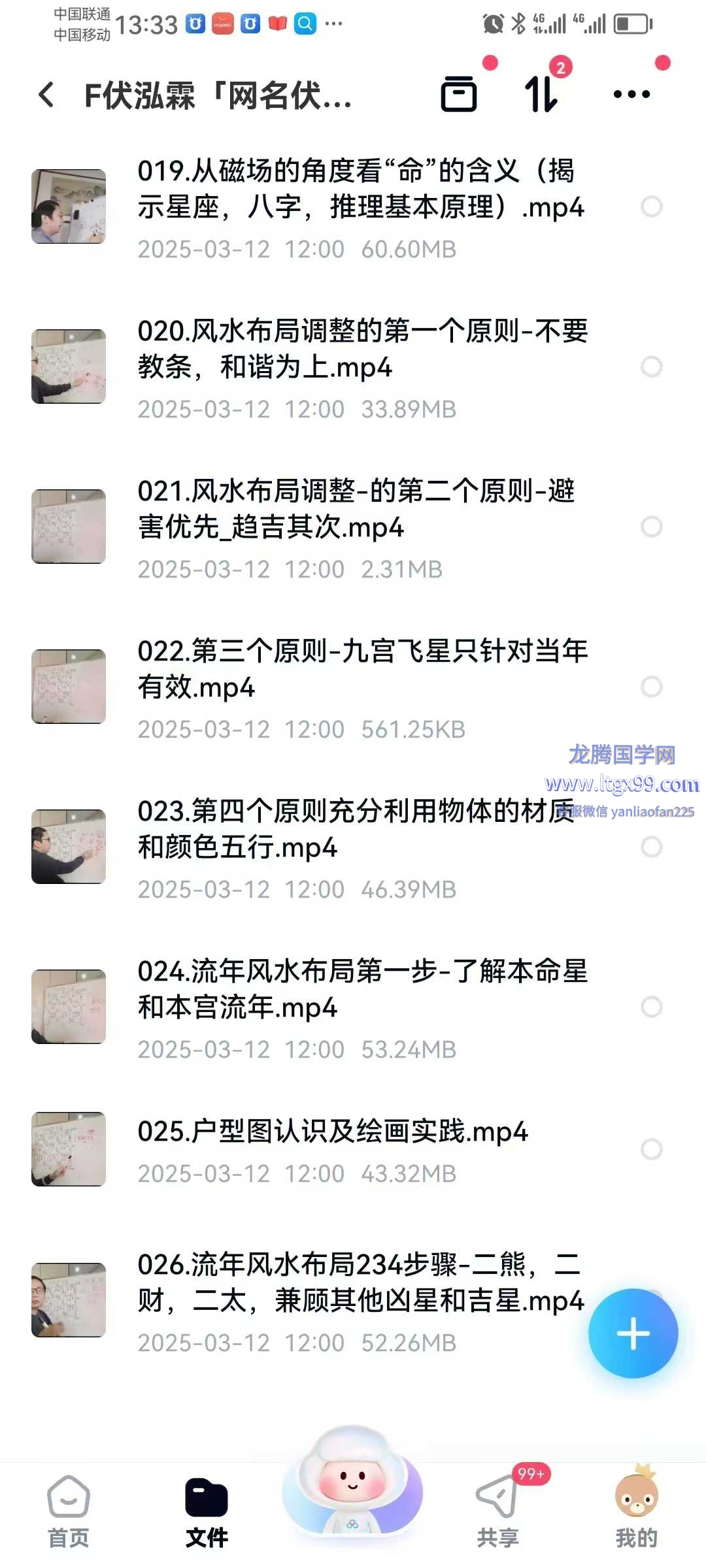Select the circle for video 020

[x=651, y=367]
